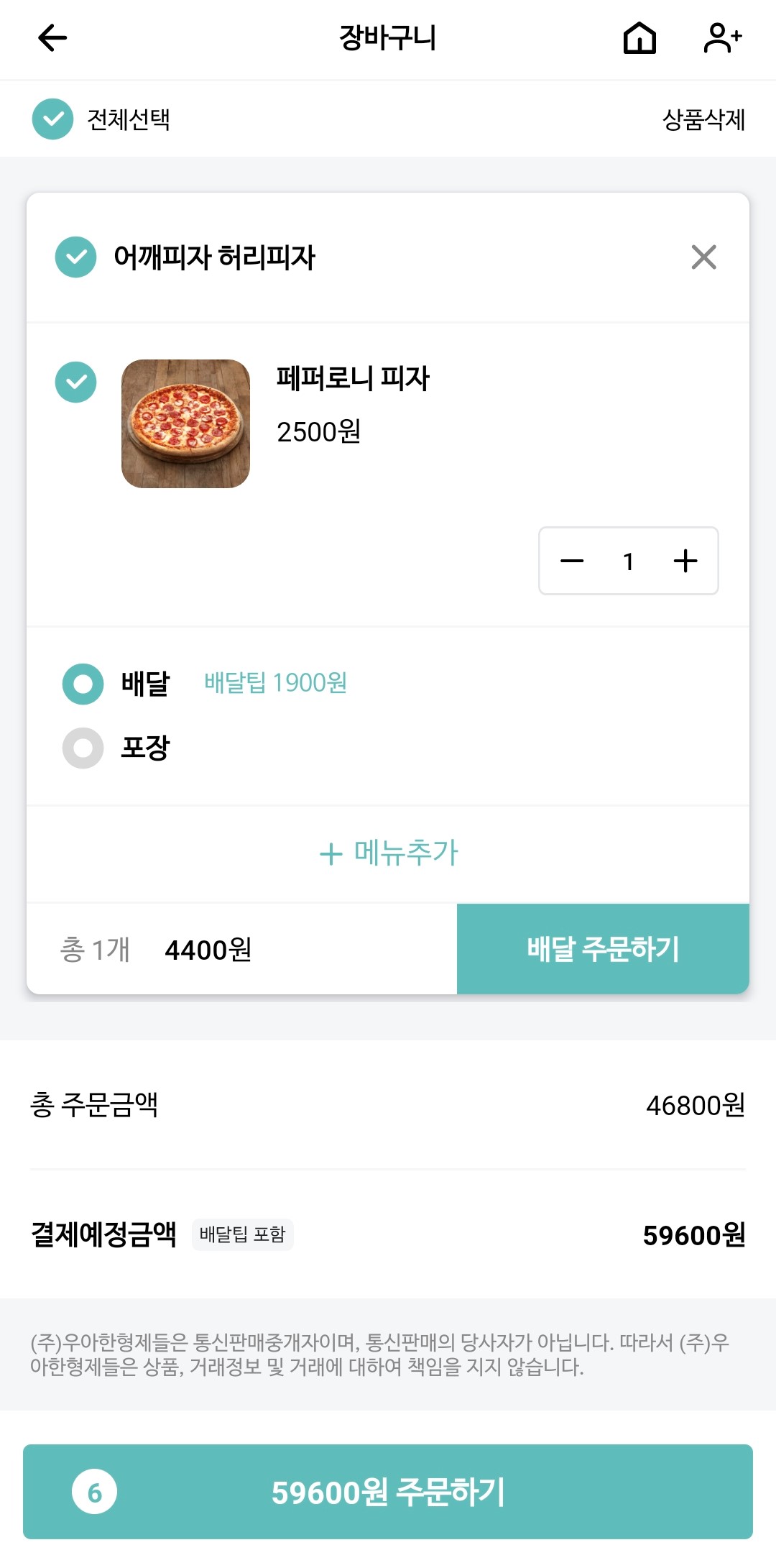Select the 배달 delivery option
The height and width of the screenshot is (1568, 776).
(x=83, y=684)
